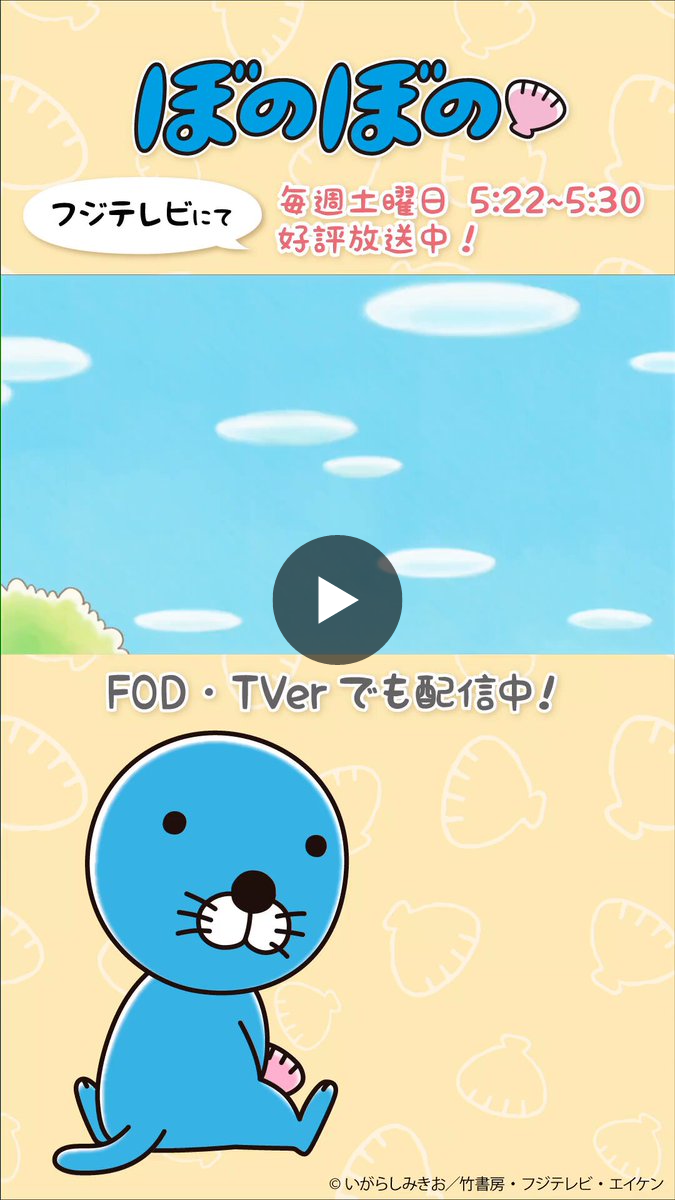Image resolution: width=675 pixels, height=1200 pixels.
Task: Play the Bonobono video
Action: point(337,600)
